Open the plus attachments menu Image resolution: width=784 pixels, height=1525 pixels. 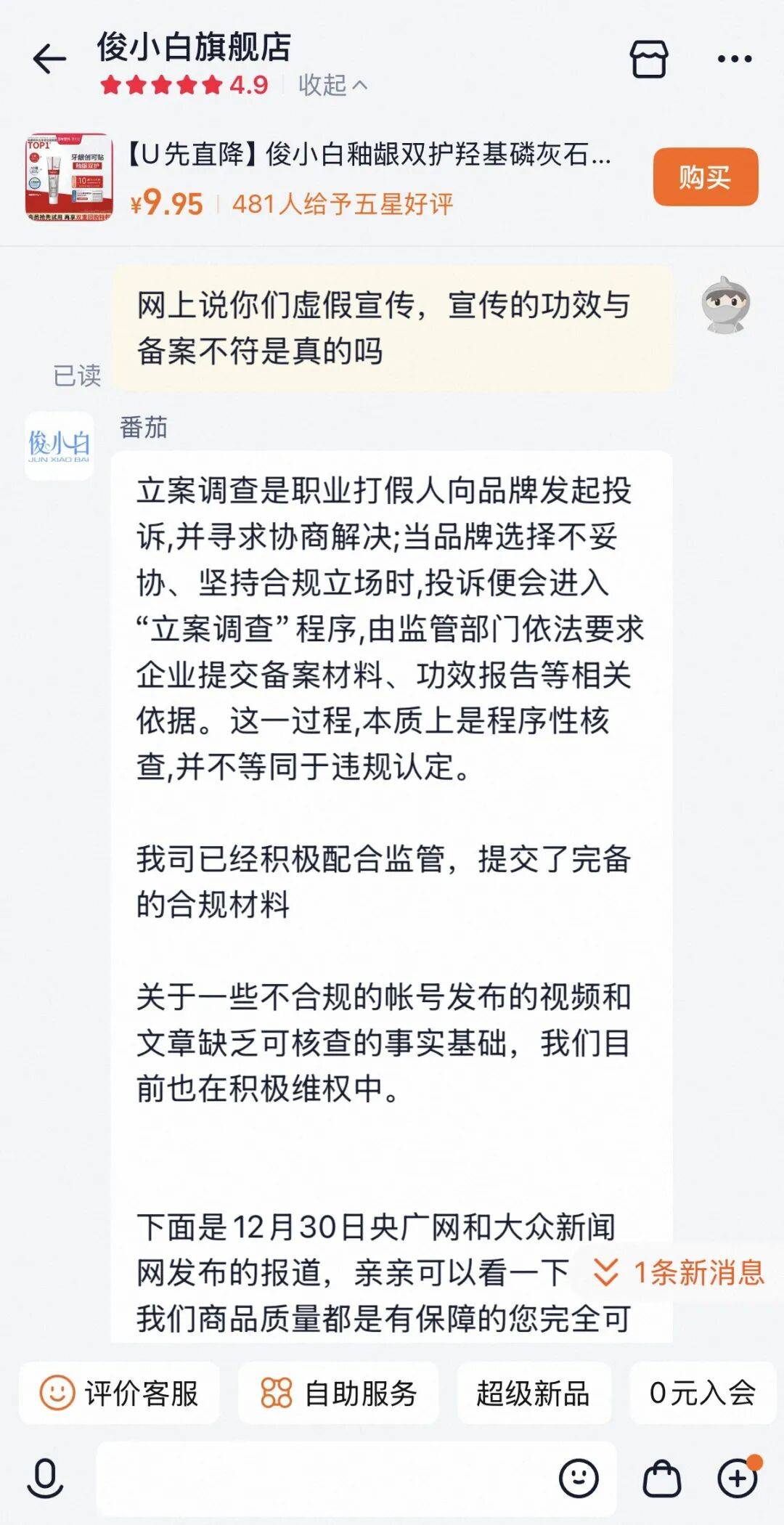point(738,1477)
